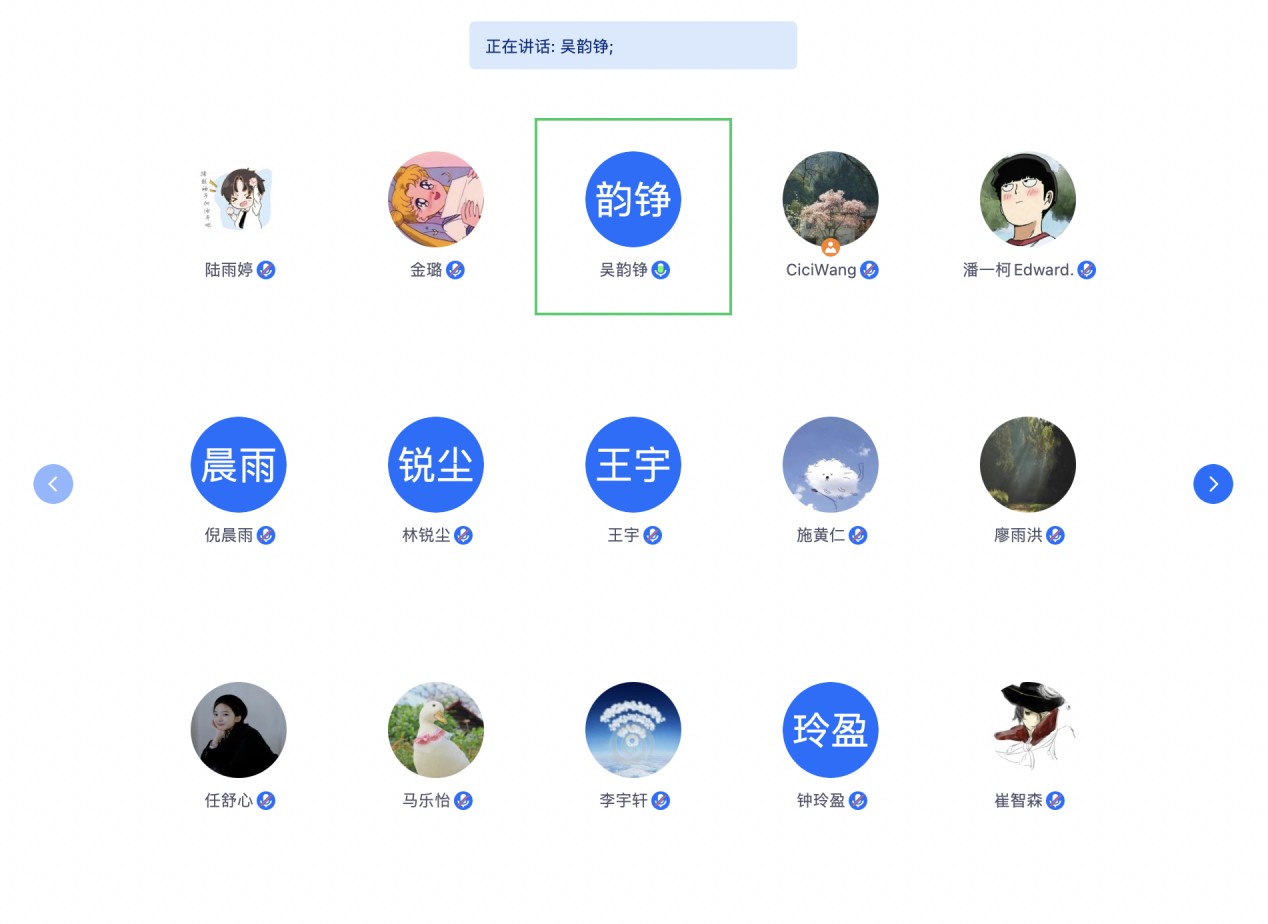This screenshot has width=1268, height=924.
Task: Open 潘一柯Edward.'s avatar
Action: pos(1027,199)
